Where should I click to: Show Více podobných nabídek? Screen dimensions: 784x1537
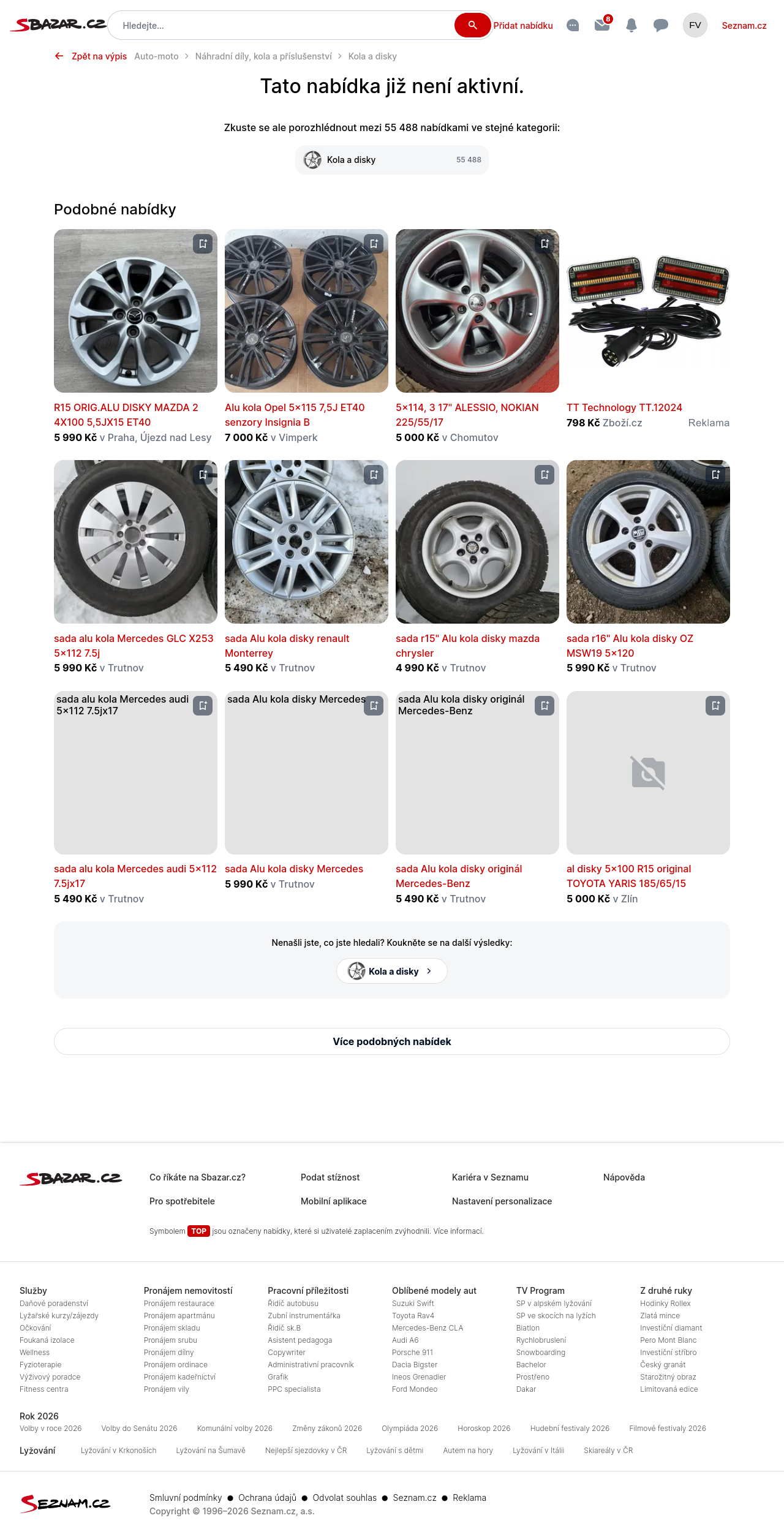pos(392,1041)
